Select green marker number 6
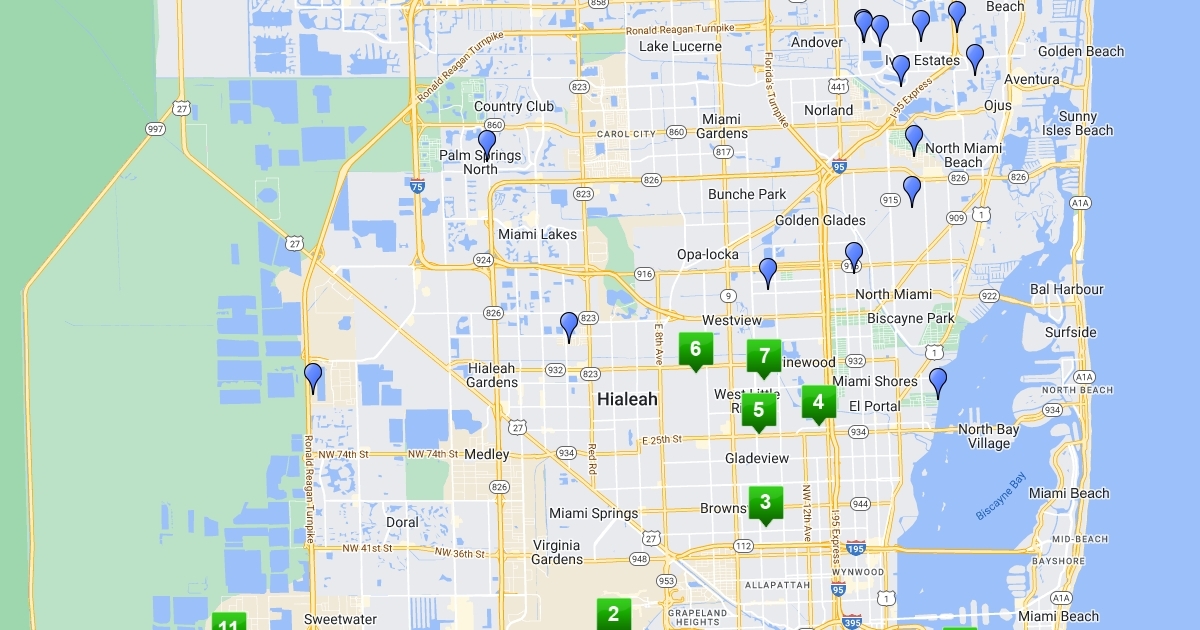 pos(696,349)
